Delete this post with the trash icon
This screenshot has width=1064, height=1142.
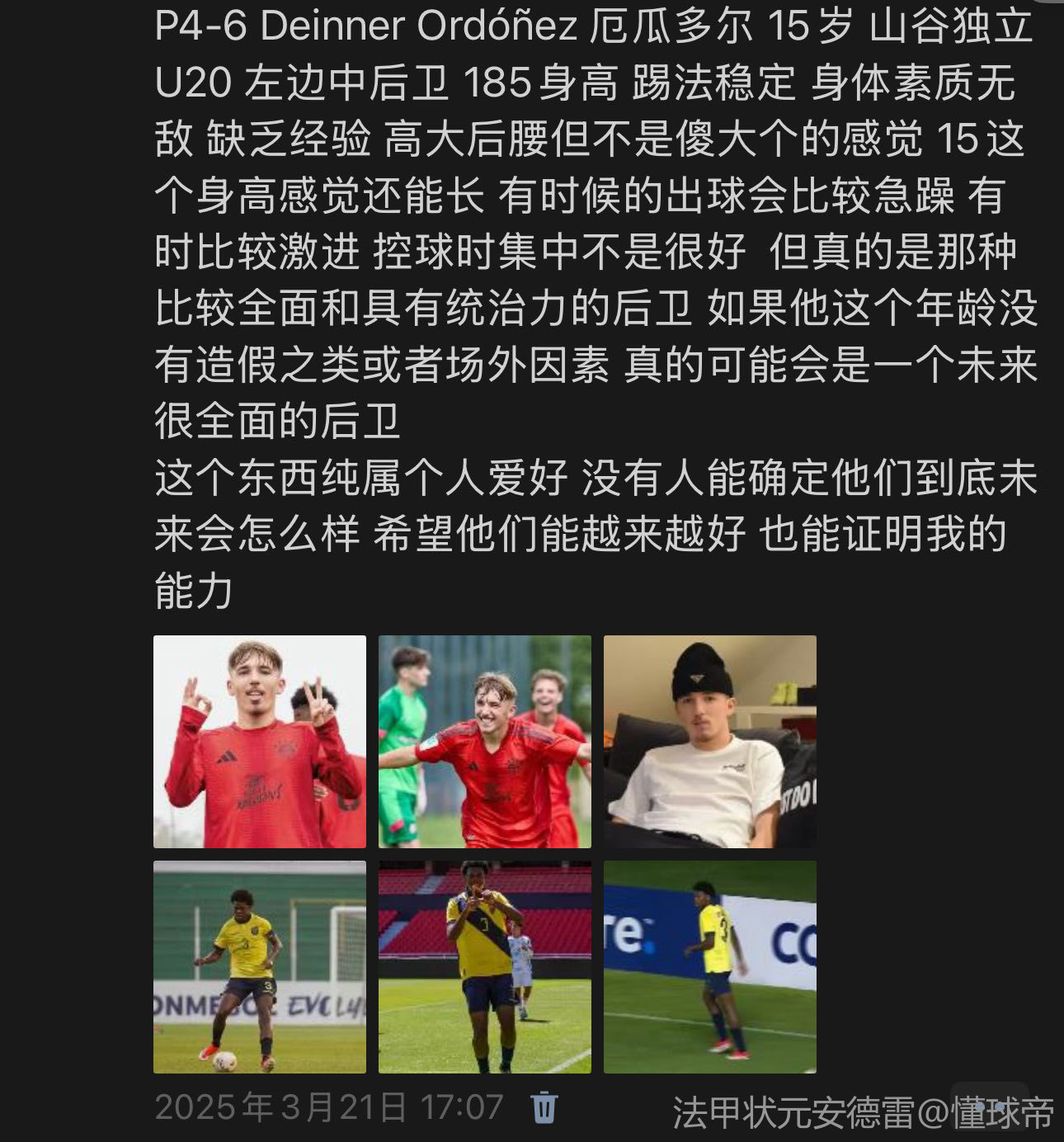click(544, 1107)
